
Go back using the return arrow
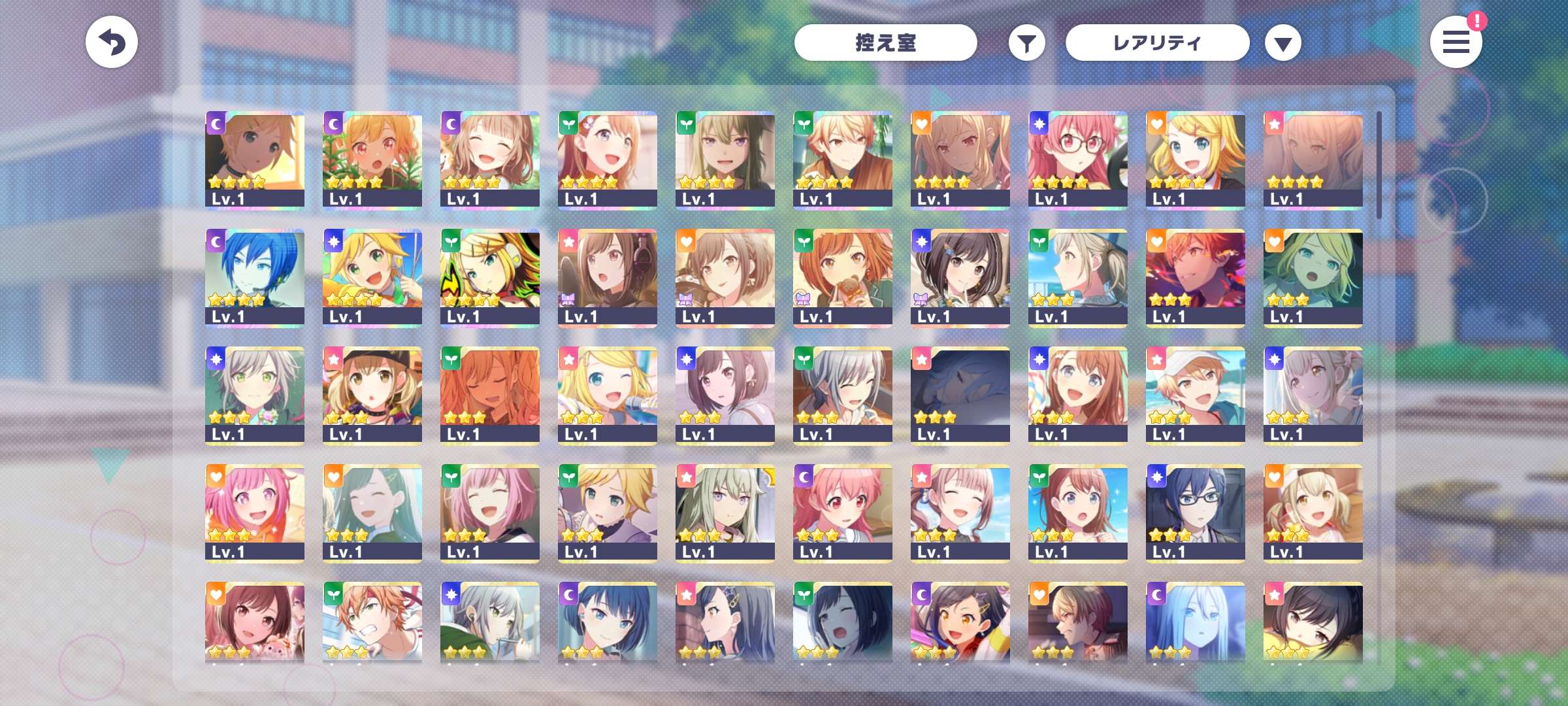(x=111, y=42)
